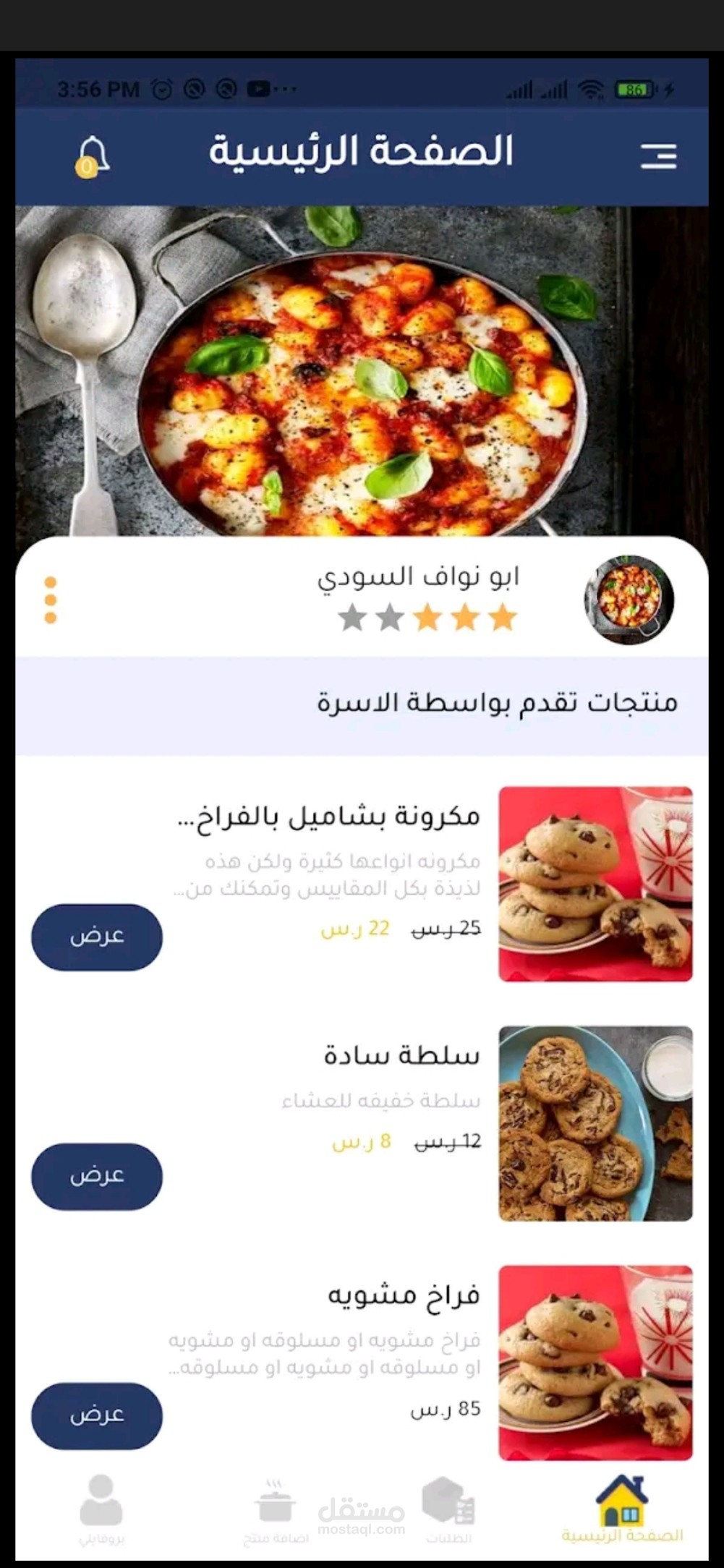Open the سلطة سادة product picture
This screenshot has height=1568, width=724.
click(x=595, y=1123)
